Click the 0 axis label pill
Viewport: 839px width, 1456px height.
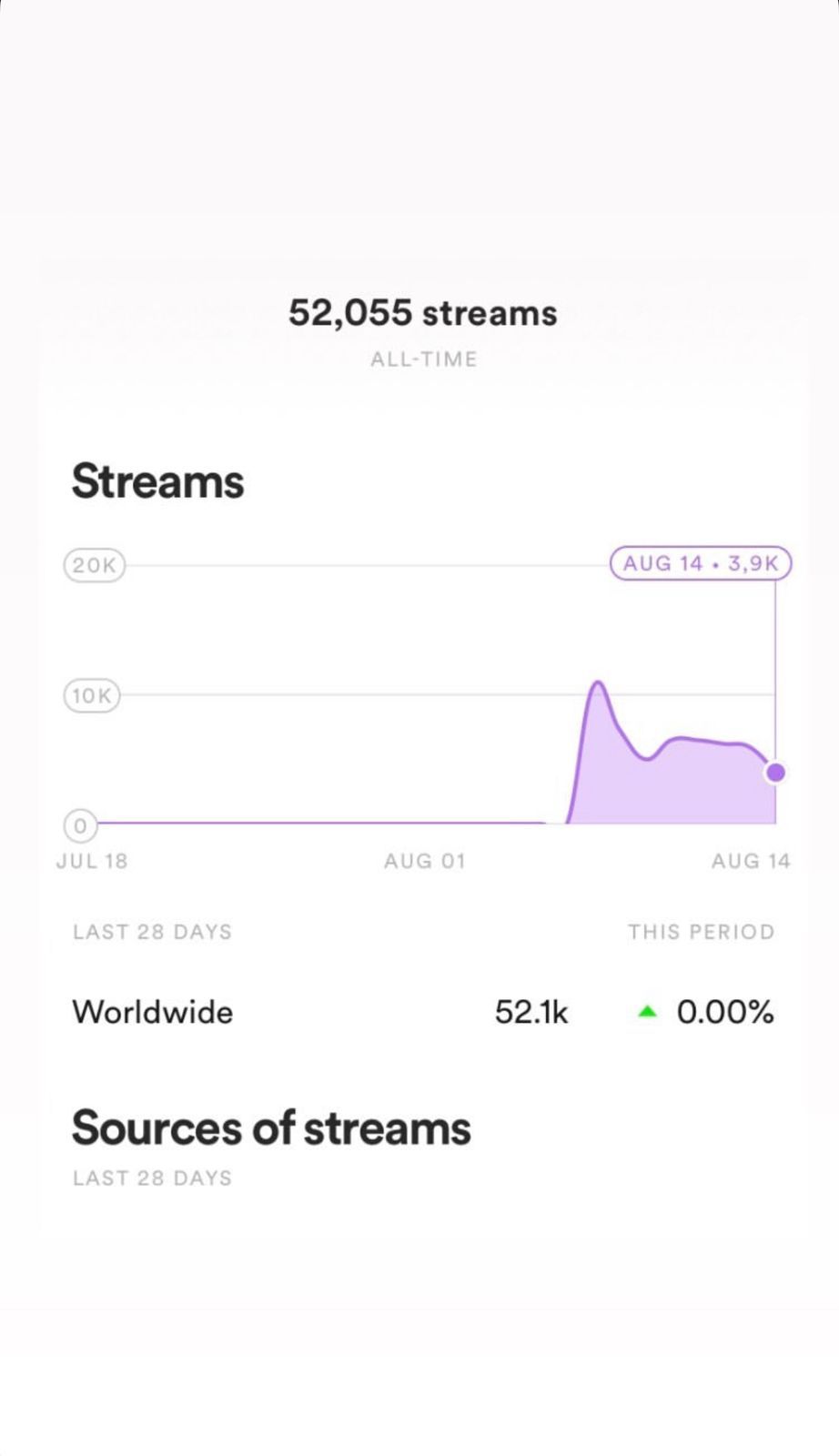81,825
